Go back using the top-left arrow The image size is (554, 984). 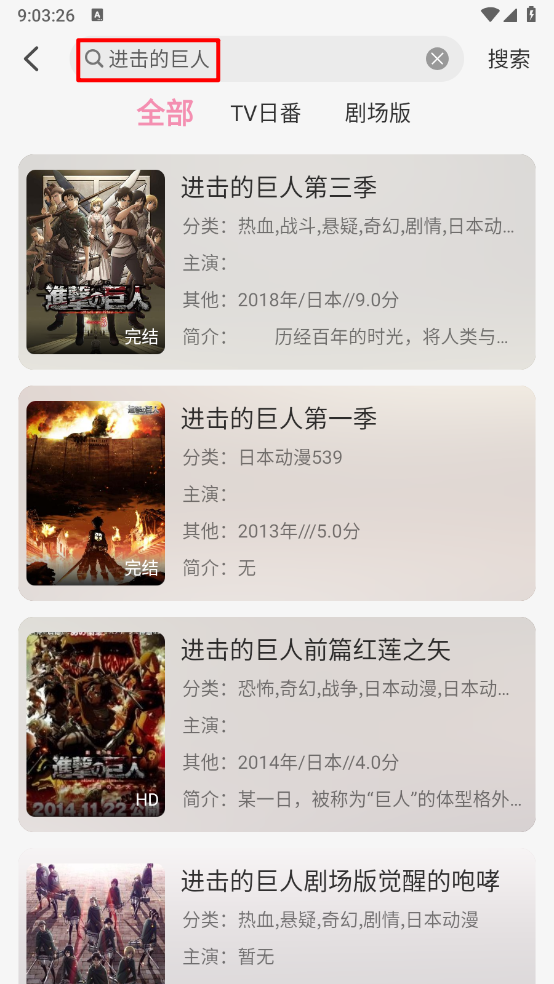31,59
